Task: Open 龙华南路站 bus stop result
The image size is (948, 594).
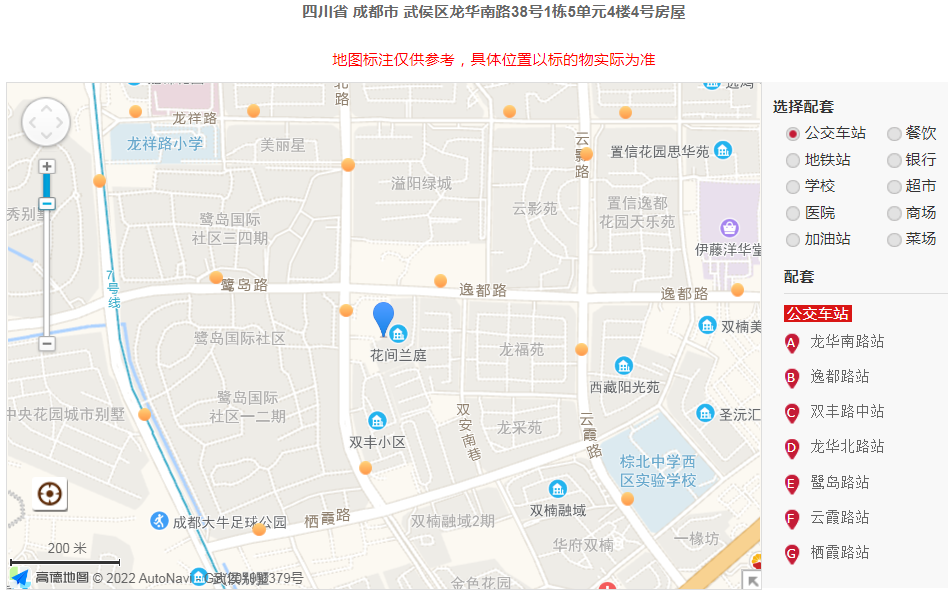Action: [x=846, y=342]
